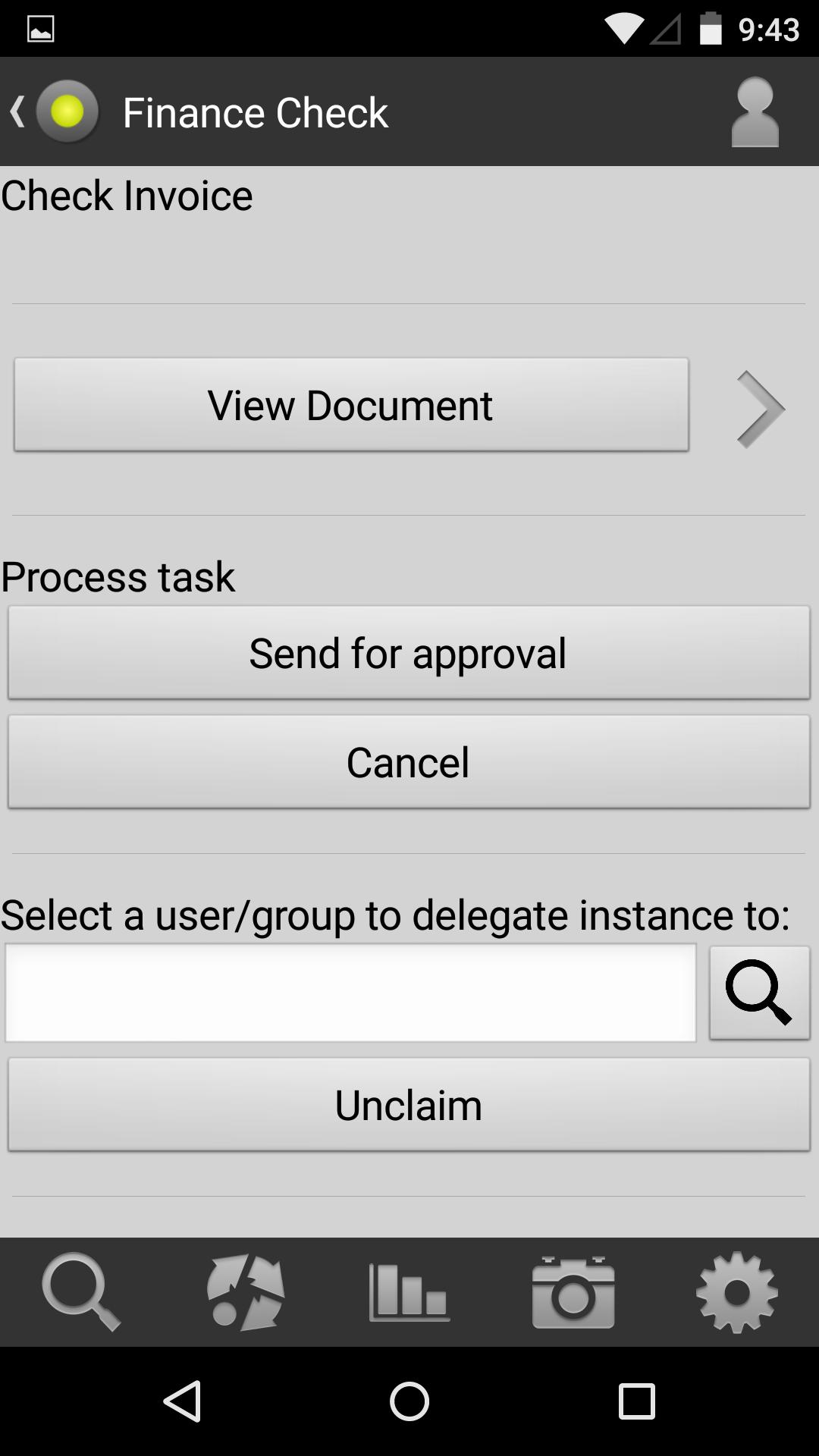Viewport: 819px width, 1456px height.
Task: Unclaim this task
Action: click(409, 1105)
